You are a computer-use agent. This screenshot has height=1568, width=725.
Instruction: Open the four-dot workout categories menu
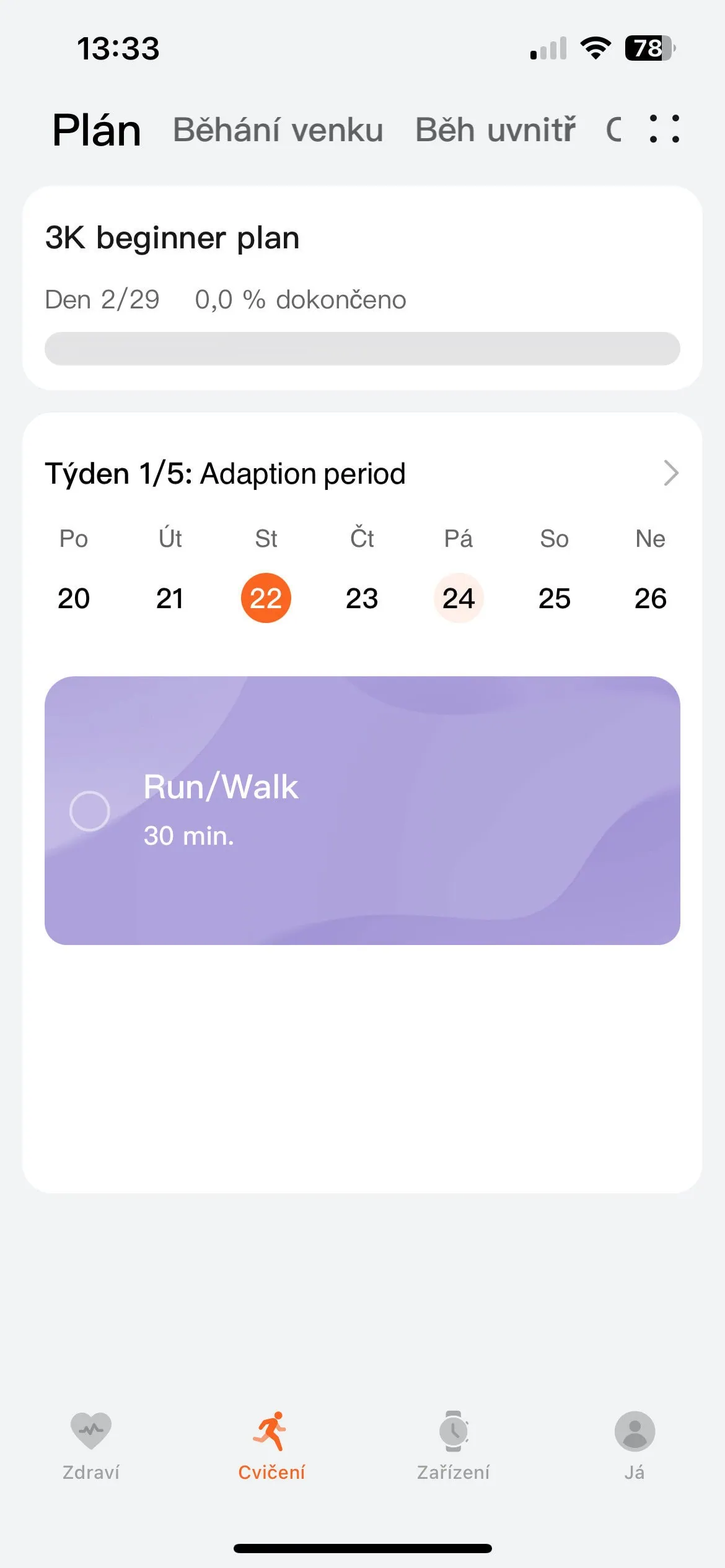coord(664,129)
